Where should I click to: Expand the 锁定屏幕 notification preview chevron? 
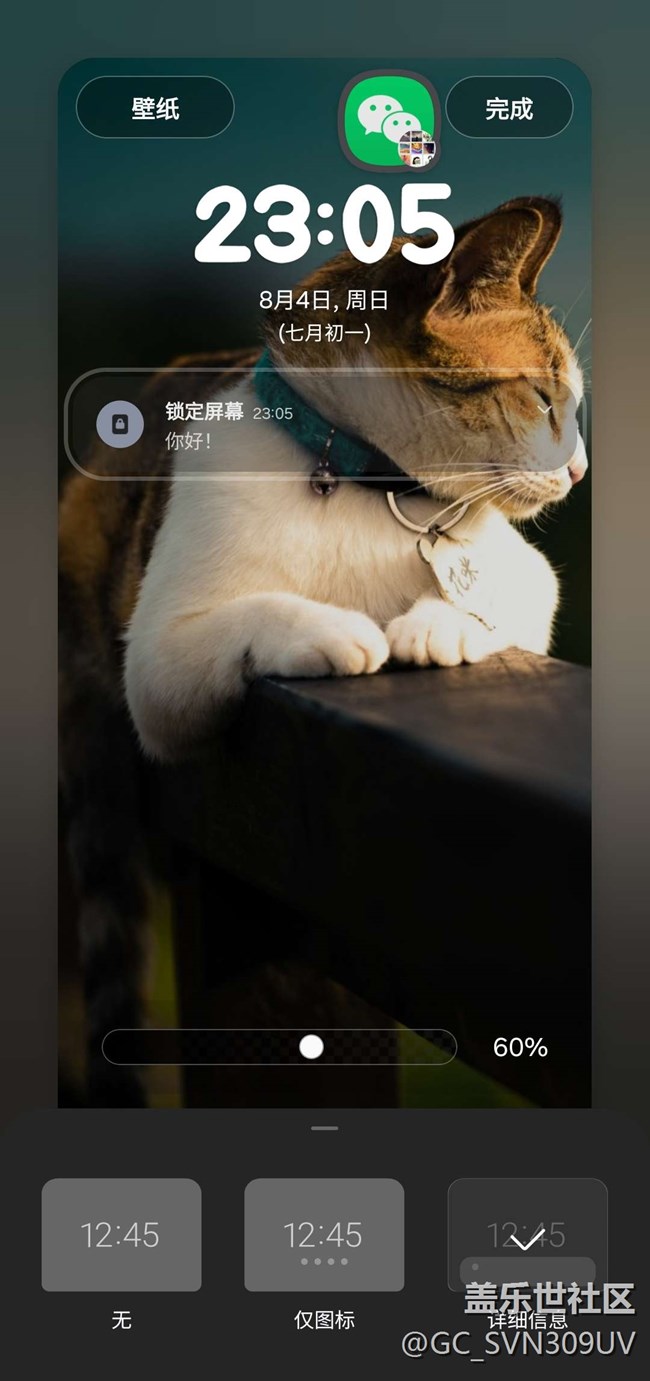click(x=545, y=410)
